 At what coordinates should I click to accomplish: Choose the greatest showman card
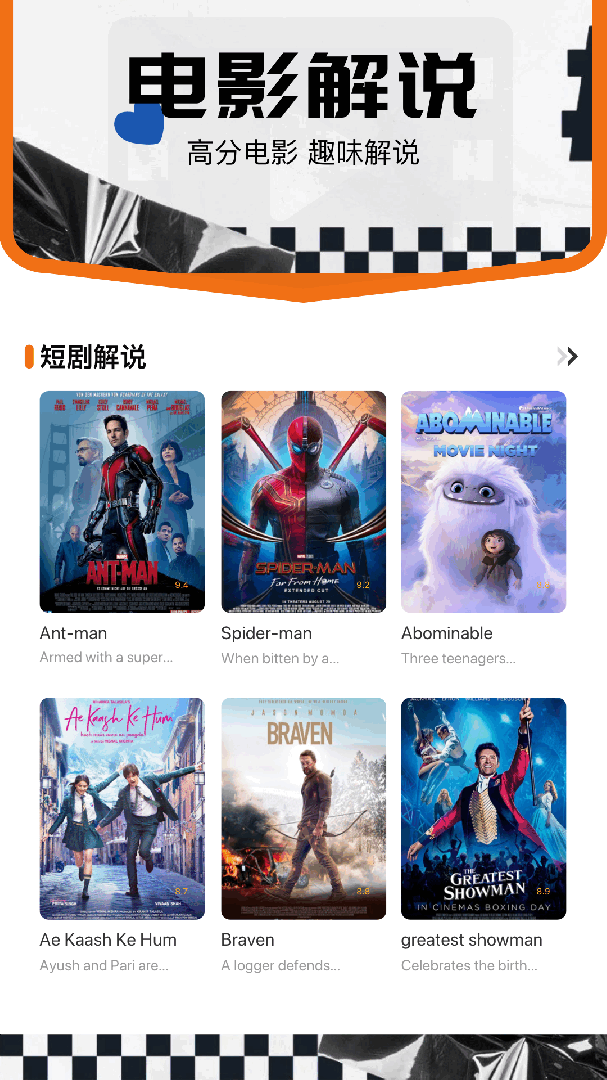(x=483, y=808)
